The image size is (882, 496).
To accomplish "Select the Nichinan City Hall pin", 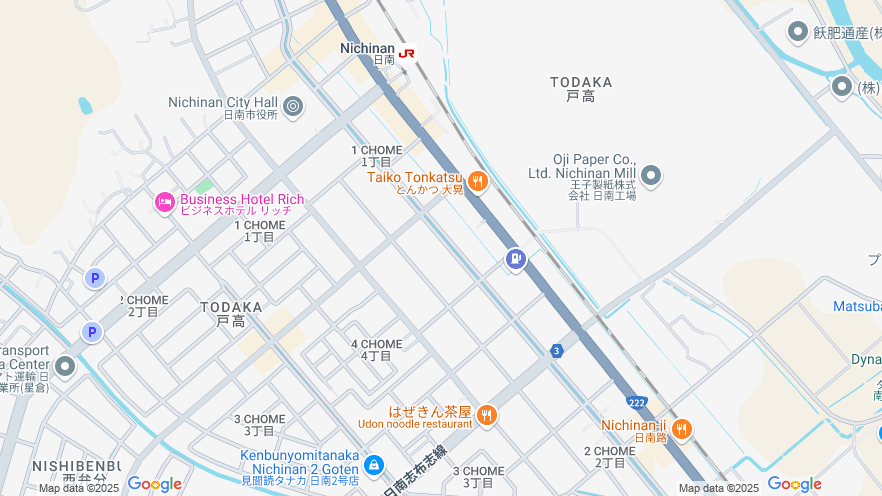I will click(x=293, y=106).
